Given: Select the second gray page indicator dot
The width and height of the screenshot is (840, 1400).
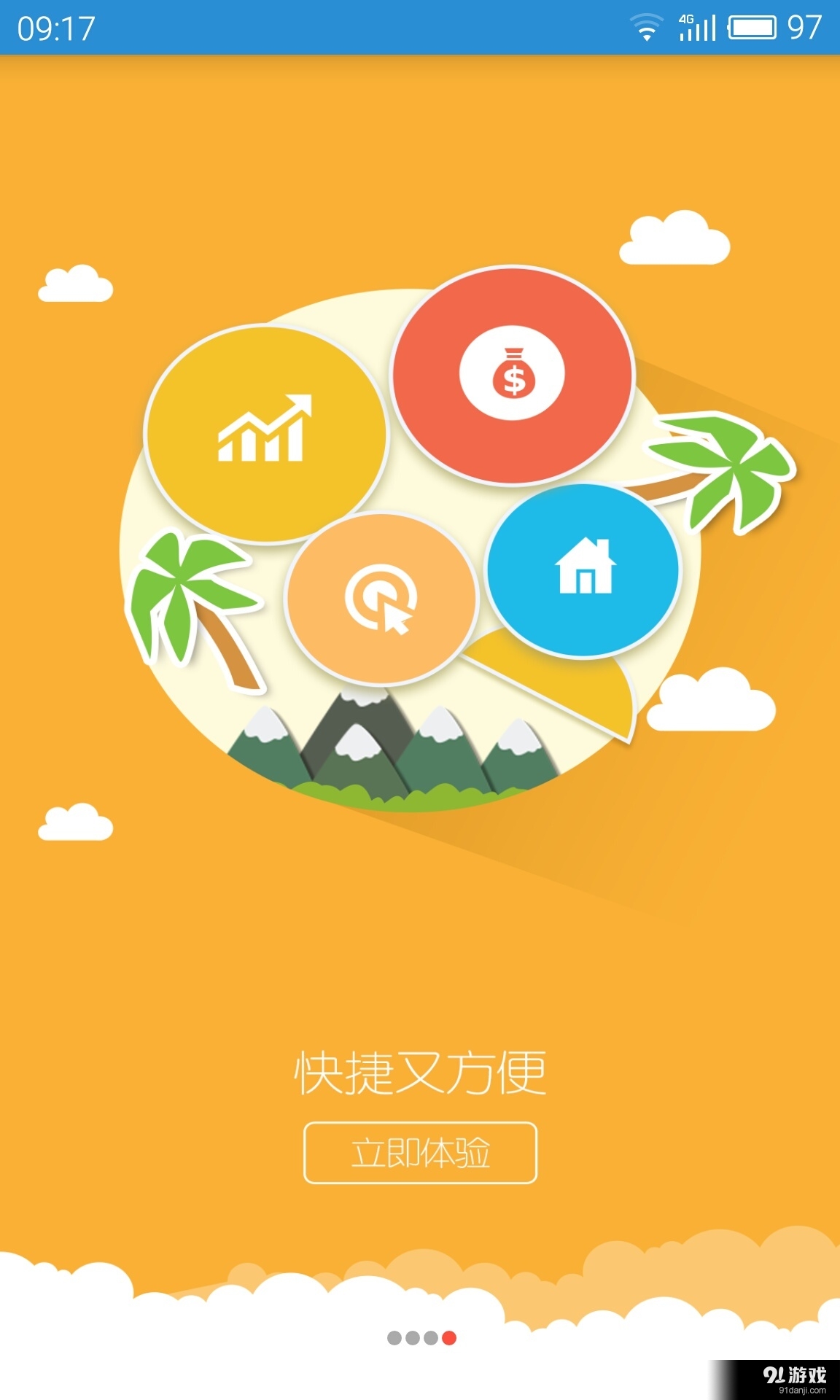Looking at the screenshot, I should [411, 1337].
